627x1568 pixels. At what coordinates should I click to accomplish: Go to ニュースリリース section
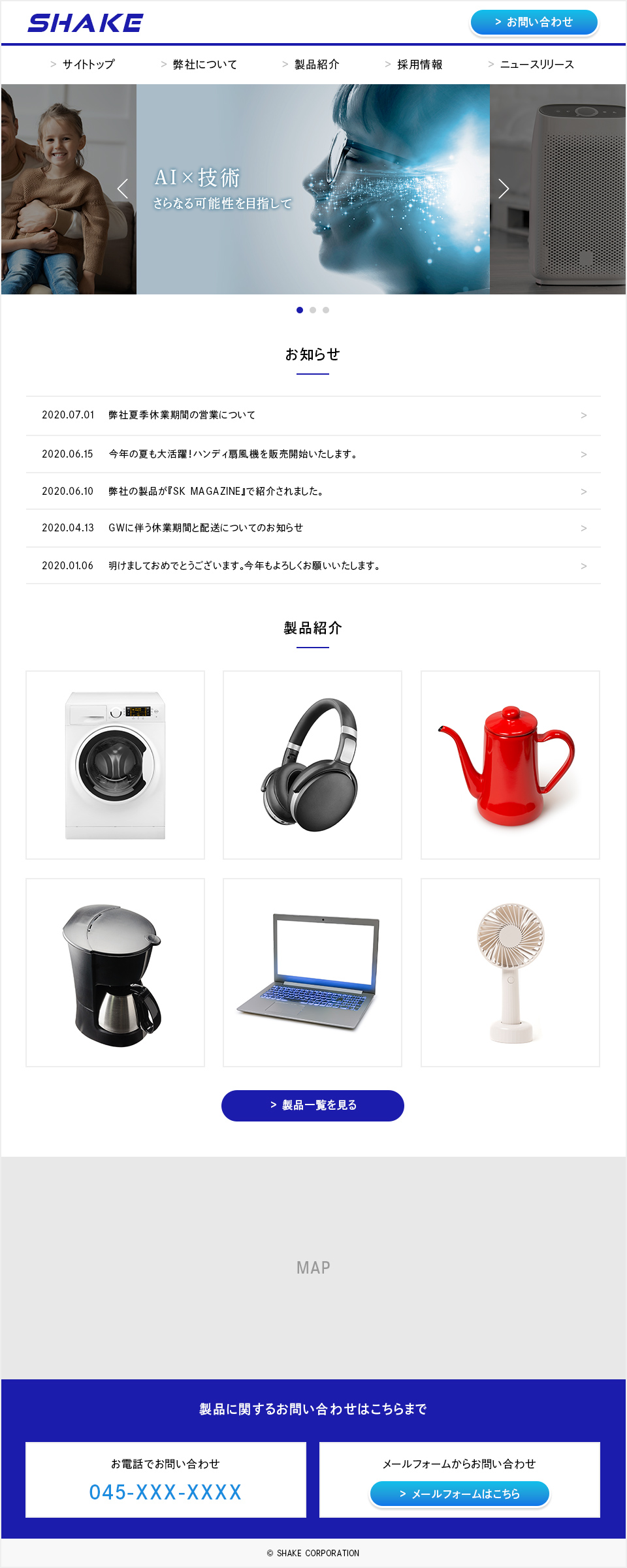pos(531,65)
